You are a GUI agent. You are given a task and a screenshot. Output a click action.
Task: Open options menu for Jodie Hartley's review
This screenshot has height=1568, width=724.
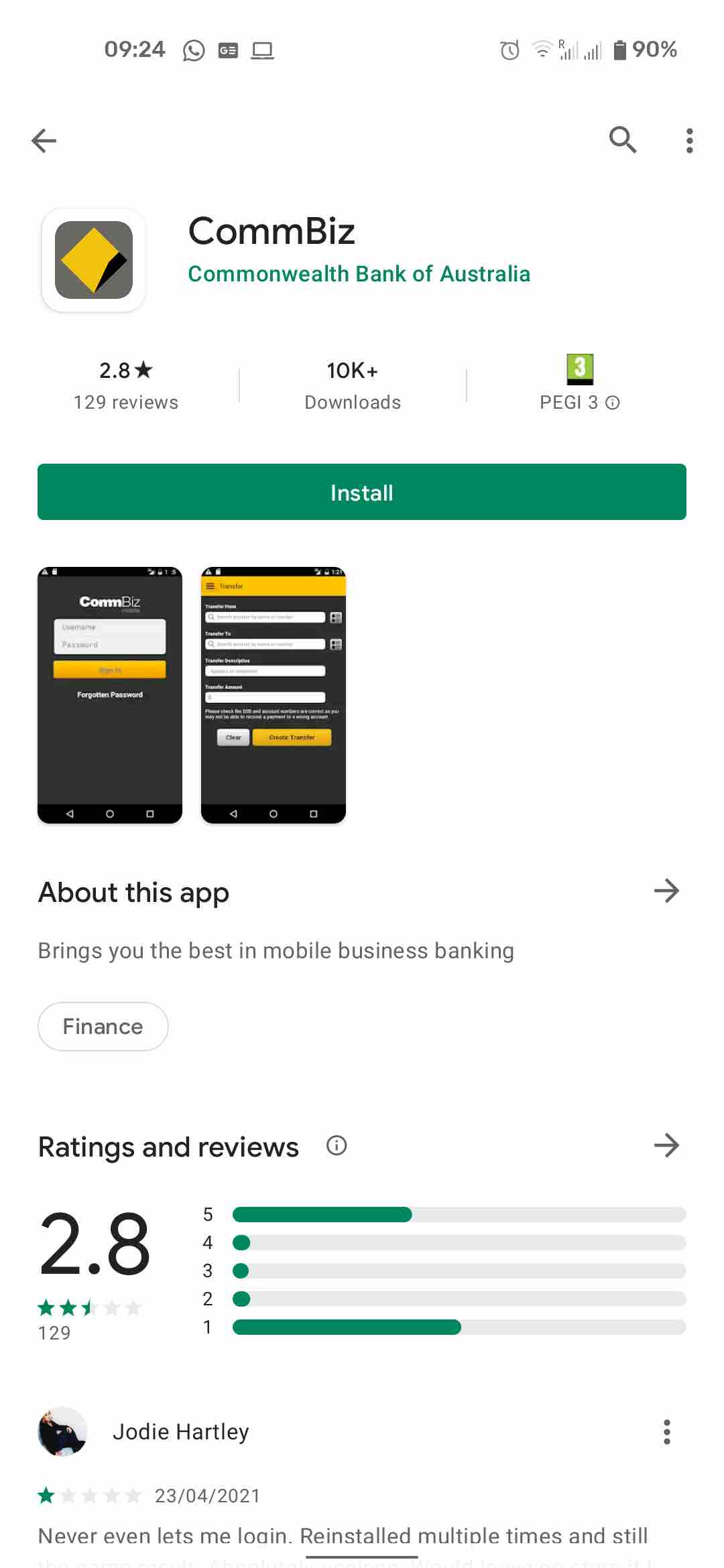(666, 1432)
